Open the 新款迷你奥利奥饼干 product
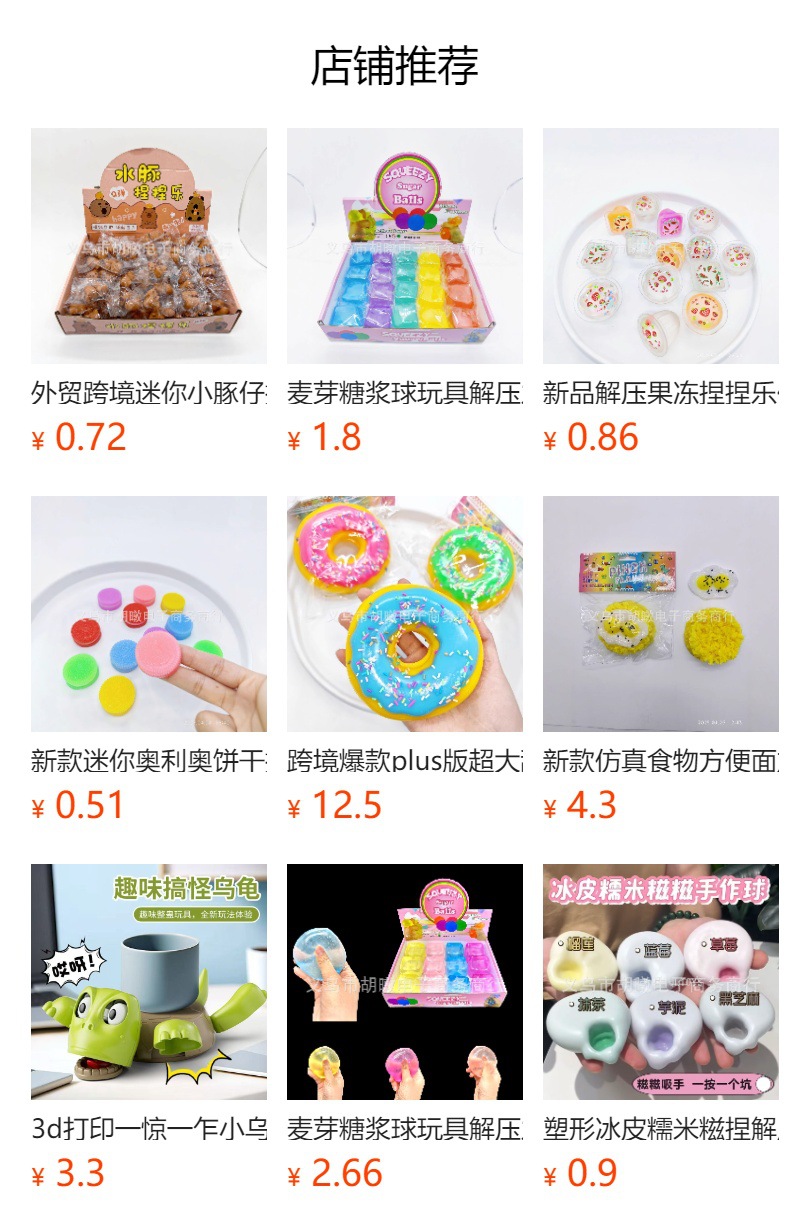Viewport: 790px width, 1232px height. coord(149,614)
